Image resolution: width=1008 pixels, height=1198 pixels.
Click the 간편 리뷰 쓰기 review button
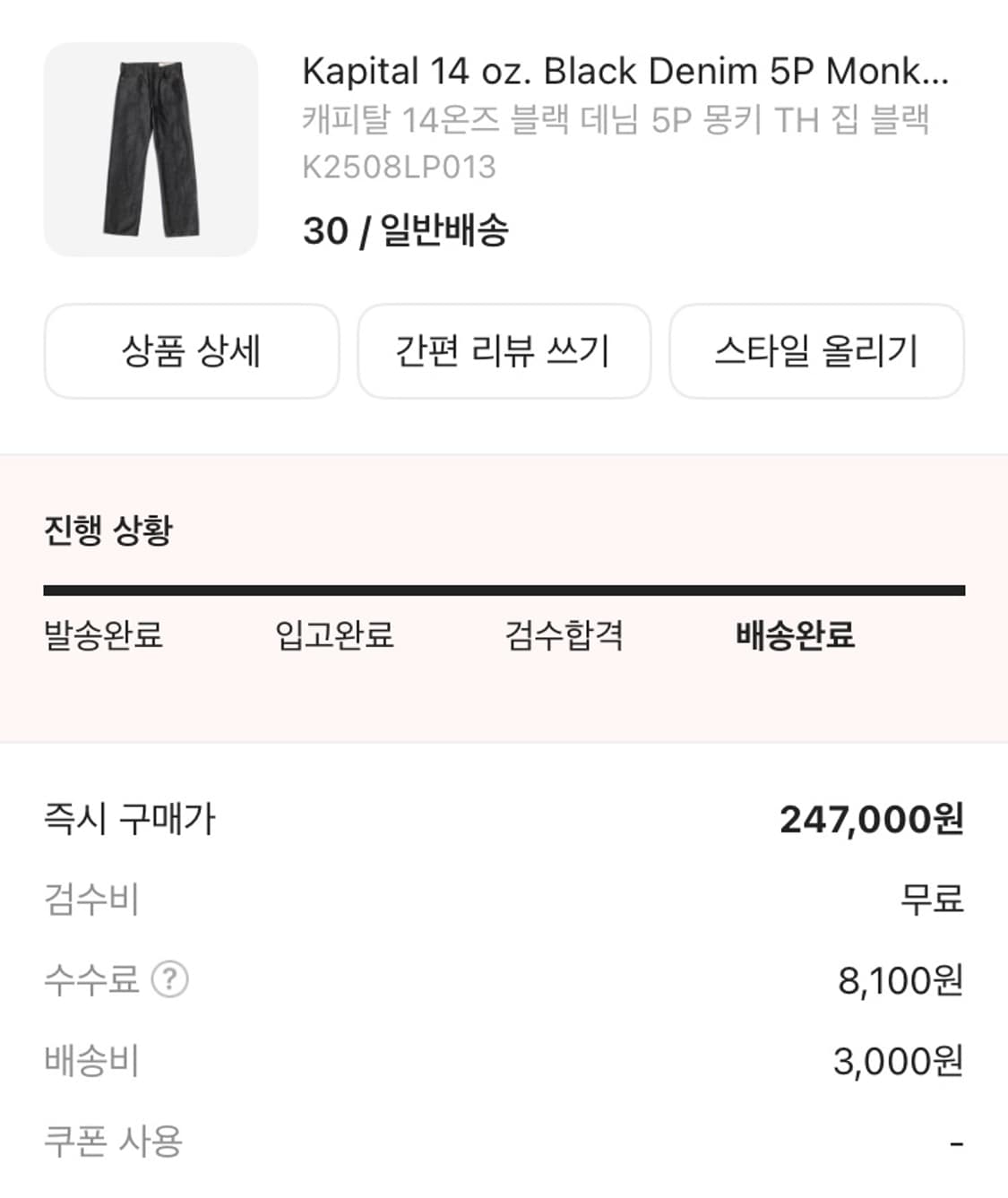coord(504,351)
